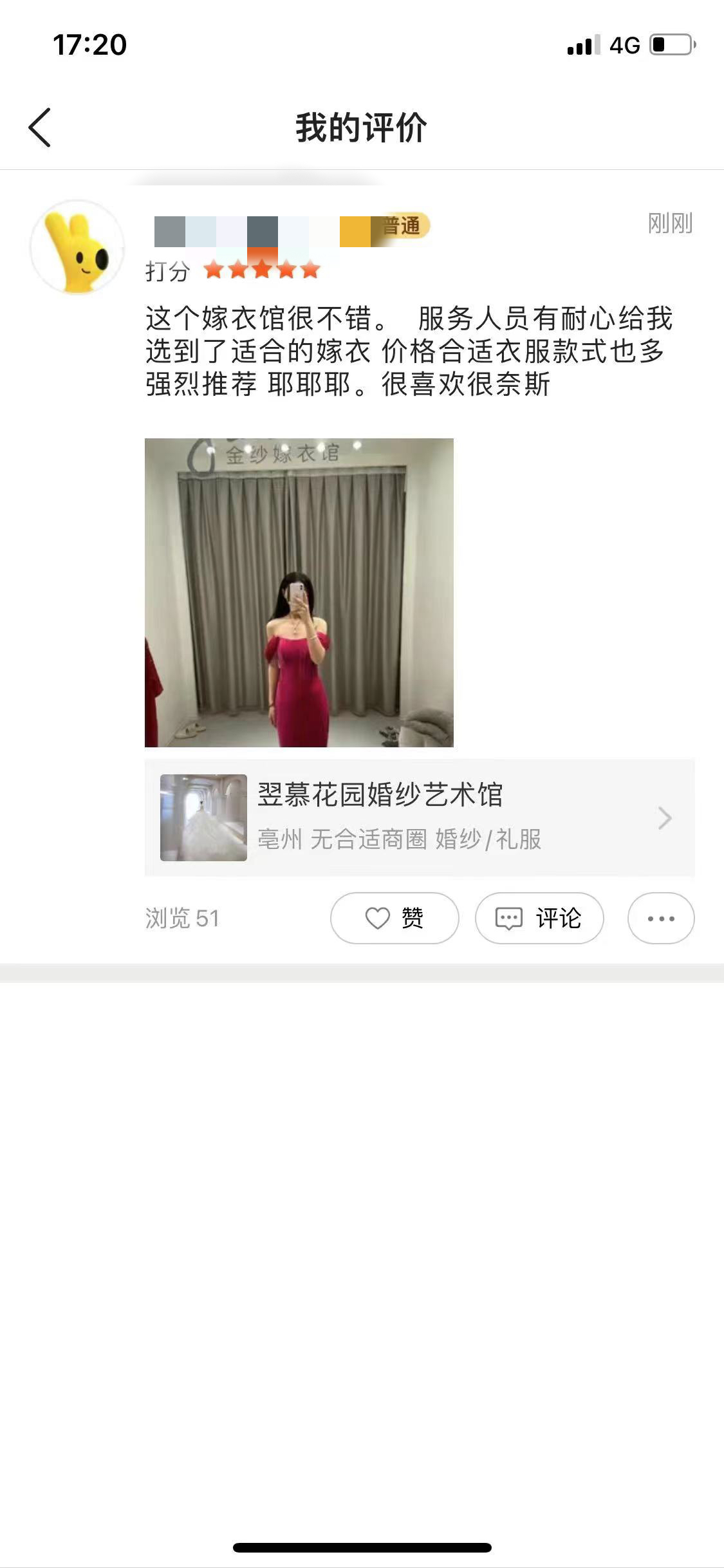The width and height of the screenshot is (724, 1568).
Task: Open 翌慕花园婚纱艺术馆 shop card
Action: point(420,817)
